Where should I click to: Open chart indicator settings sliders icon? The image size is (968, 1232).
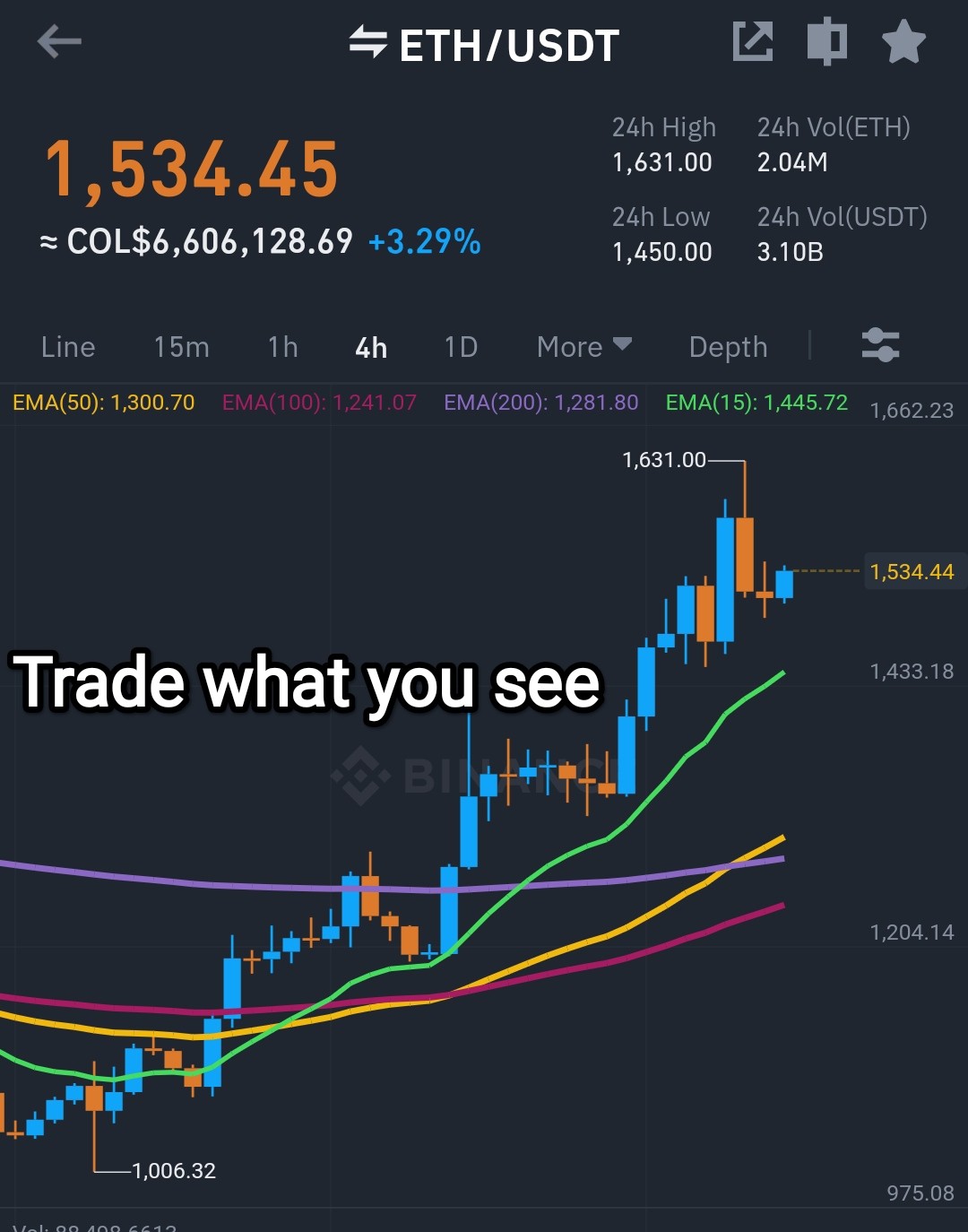pos(880,345)
